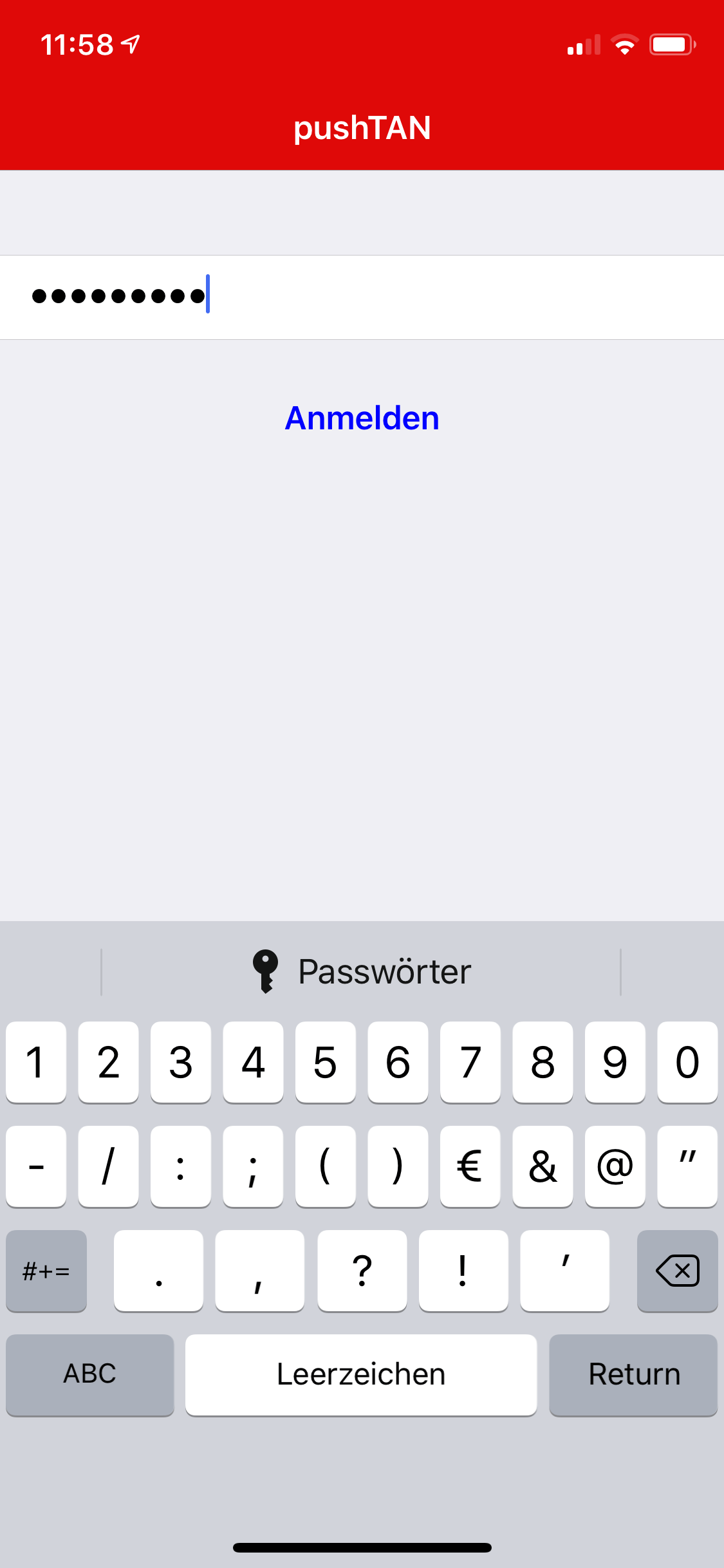The image size is (724, 1568).
Task: Open saved Passwörter suggestion
Action: tap(362, 971)
